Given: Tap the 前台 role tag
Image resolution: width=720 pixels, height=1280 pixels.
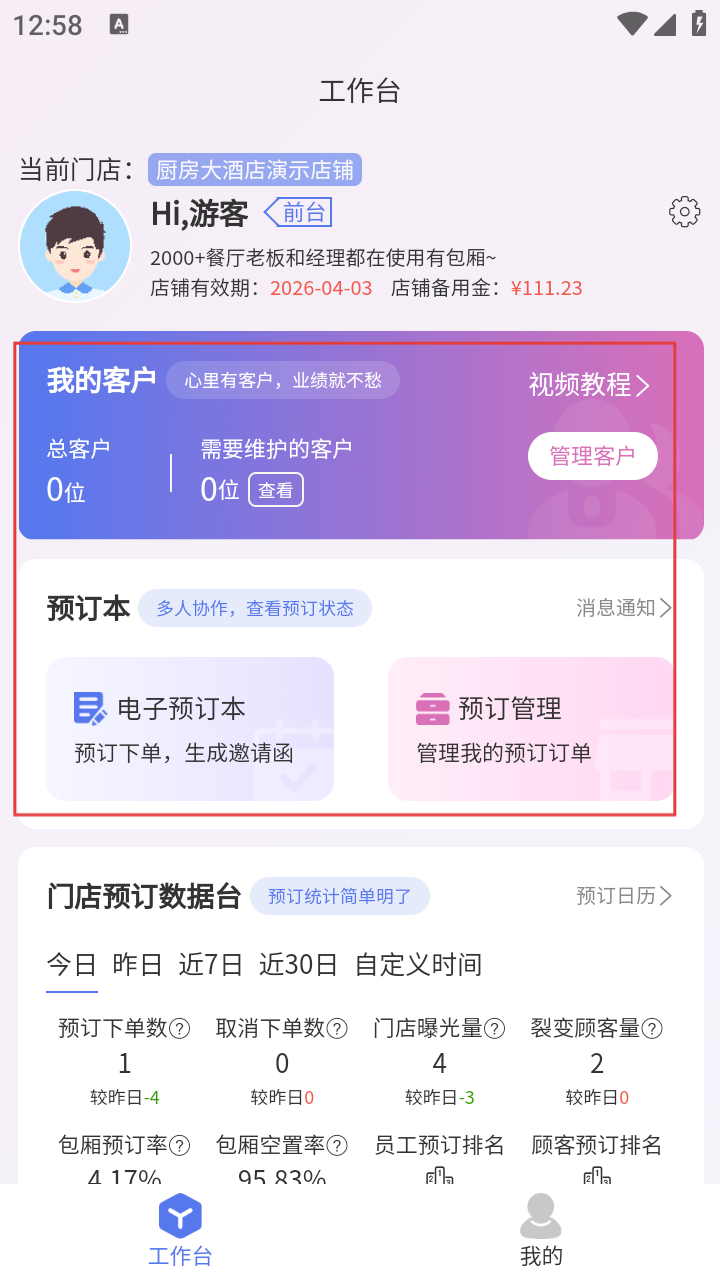Looking at the screenshot, I should point(299,212).
